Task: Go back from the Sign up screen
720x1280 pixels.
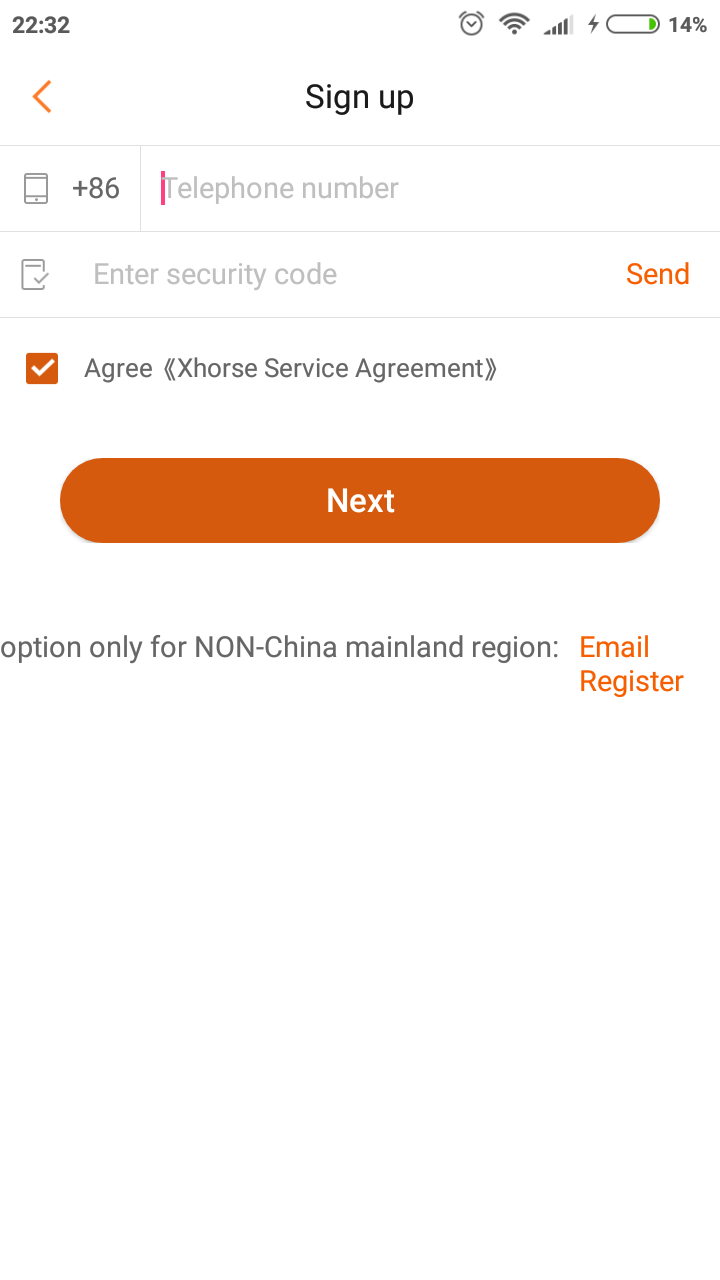Action: pos(42,97)
